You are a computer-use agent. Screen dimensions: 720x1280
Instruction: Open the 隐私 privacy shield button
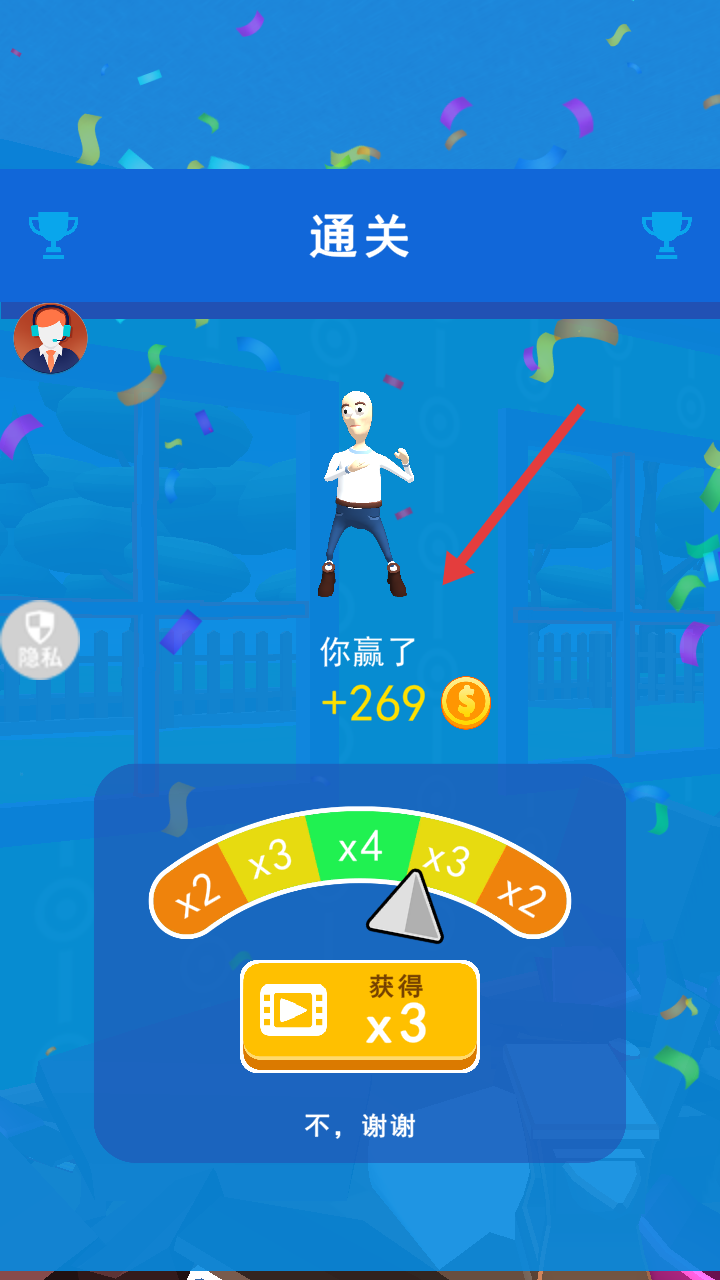coord(40,640)
